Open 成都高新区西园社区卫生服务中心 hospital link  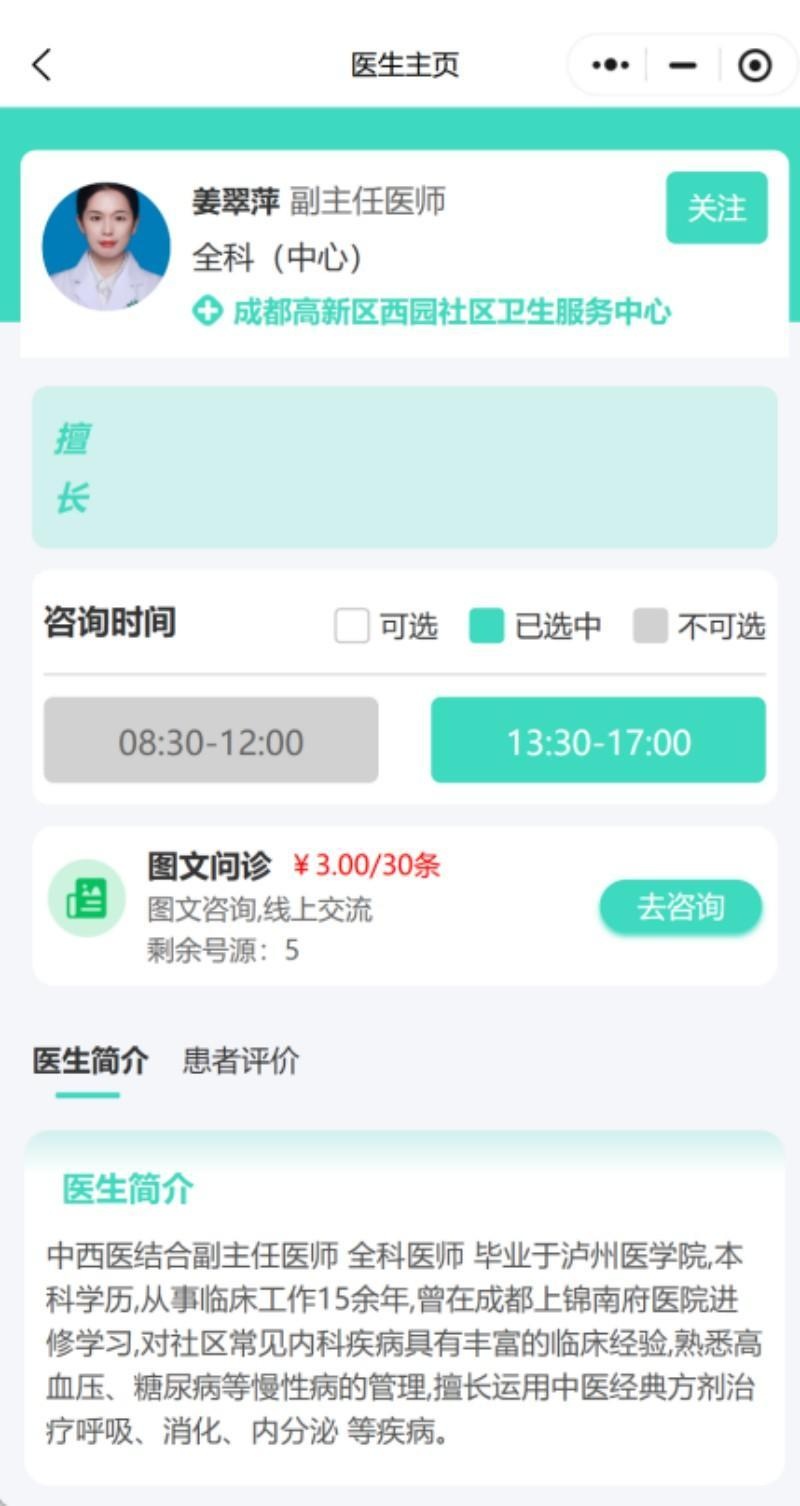432,312
